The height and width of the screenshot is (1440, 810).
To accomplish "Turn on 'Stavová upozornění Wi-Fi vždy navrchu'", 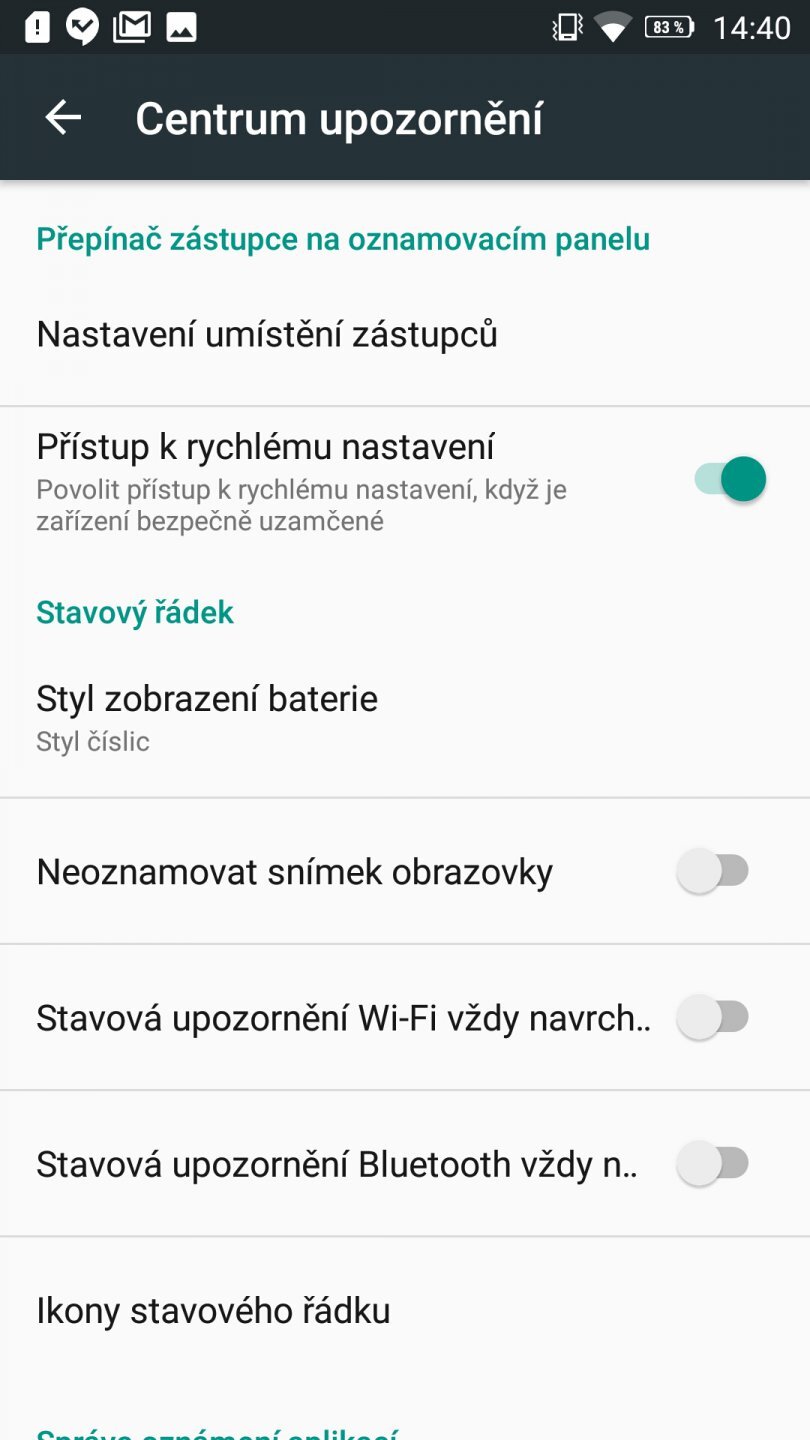I will [x=713, y=1017].
